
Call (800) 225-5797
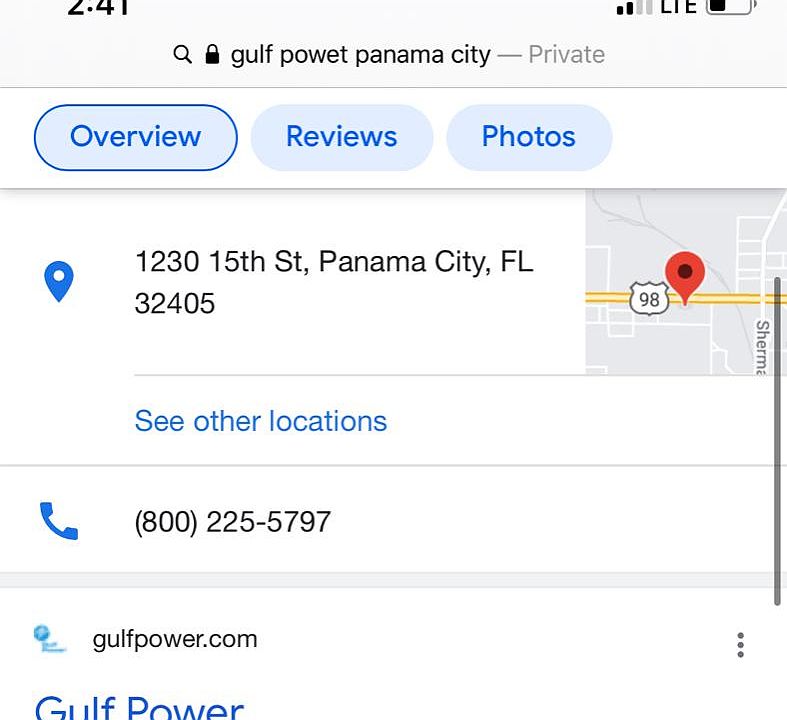[232, 521]
